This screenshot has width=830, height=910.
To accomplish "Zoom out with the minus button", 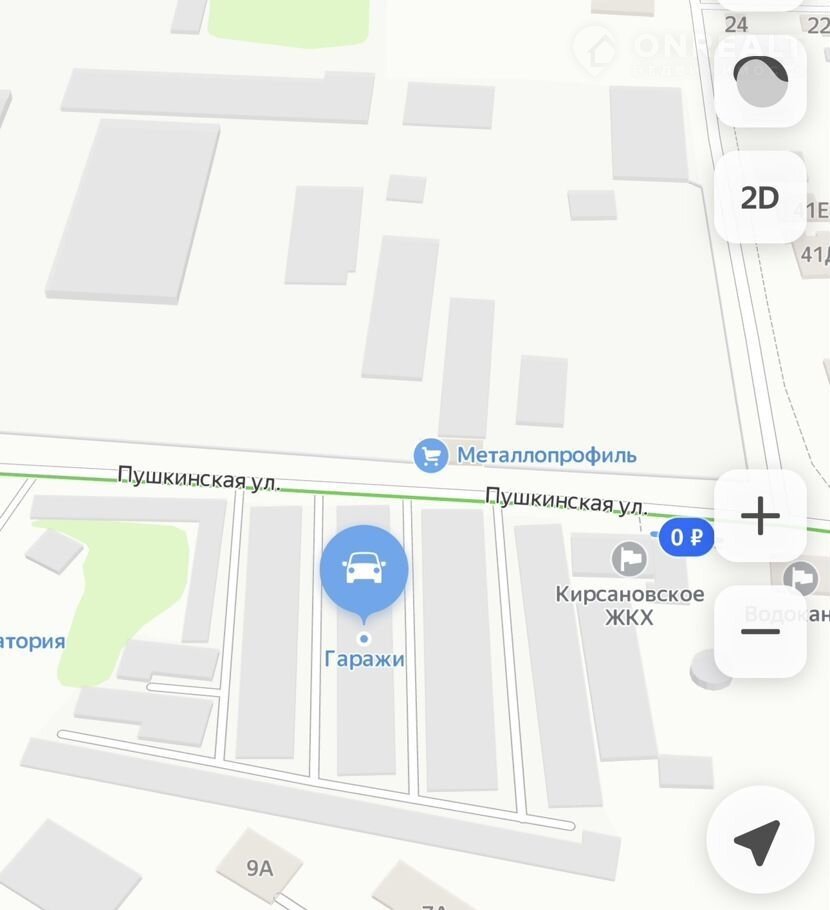I will tap(760, 631).
